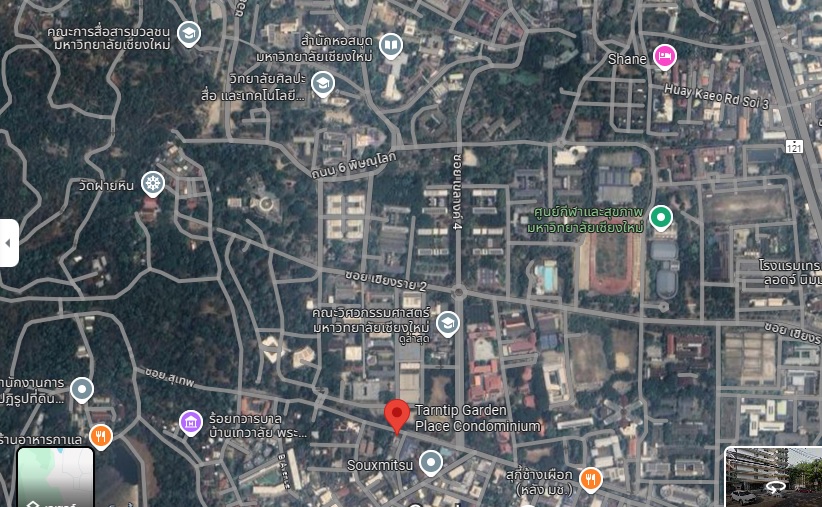Select the วิทยาลัยศิลปะ สื่อ college marker
This screenshot has width=822, height=507.
coord(322,84)
